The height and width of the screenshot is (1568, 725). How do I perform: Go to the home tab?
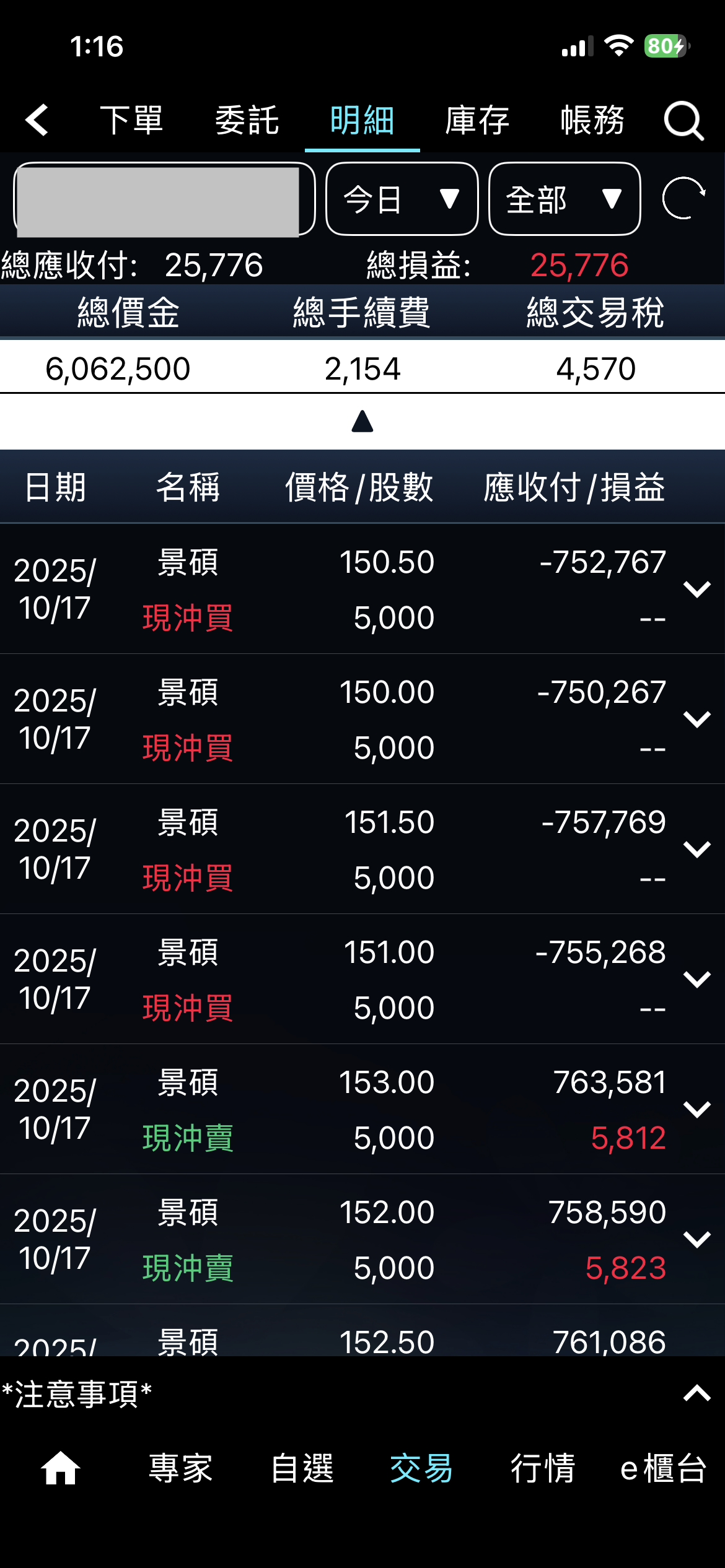(x=60, y=1468)
